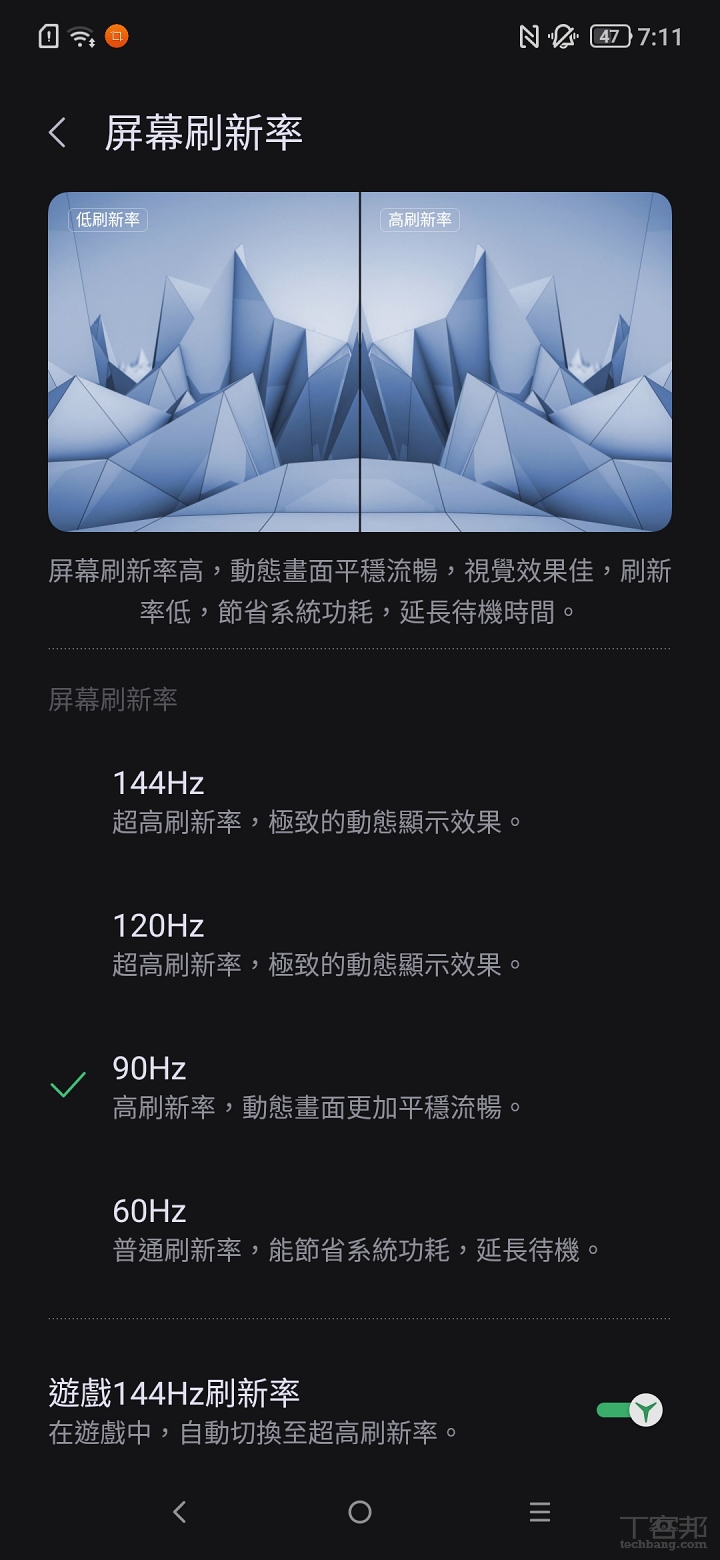Tap the 低刷新率 label on preview image
This screenshot has height=1560, width=720.
[x=110, y=219]
